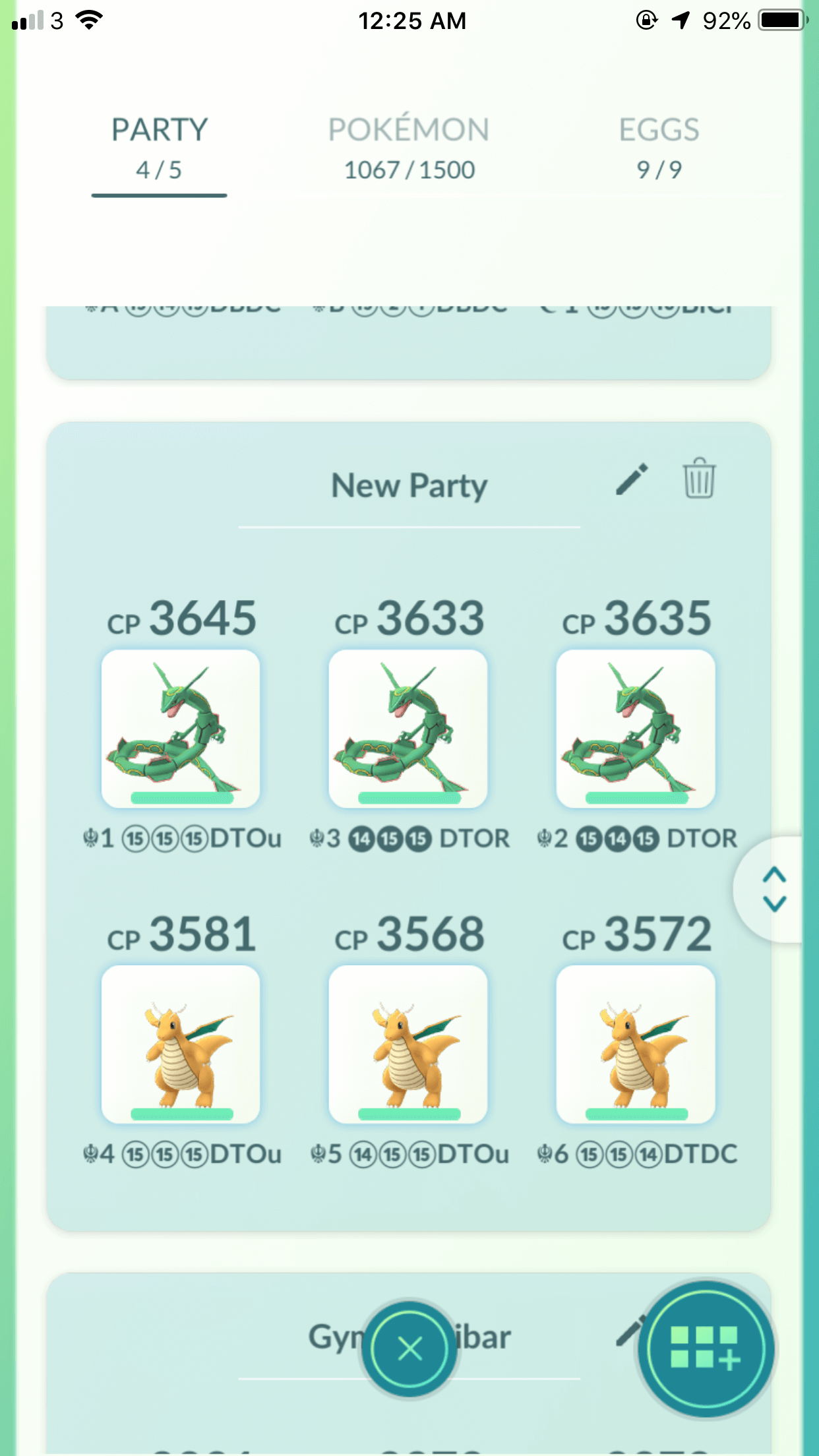Add a new battle party
819x1456 pixels.
[706, 1349]
